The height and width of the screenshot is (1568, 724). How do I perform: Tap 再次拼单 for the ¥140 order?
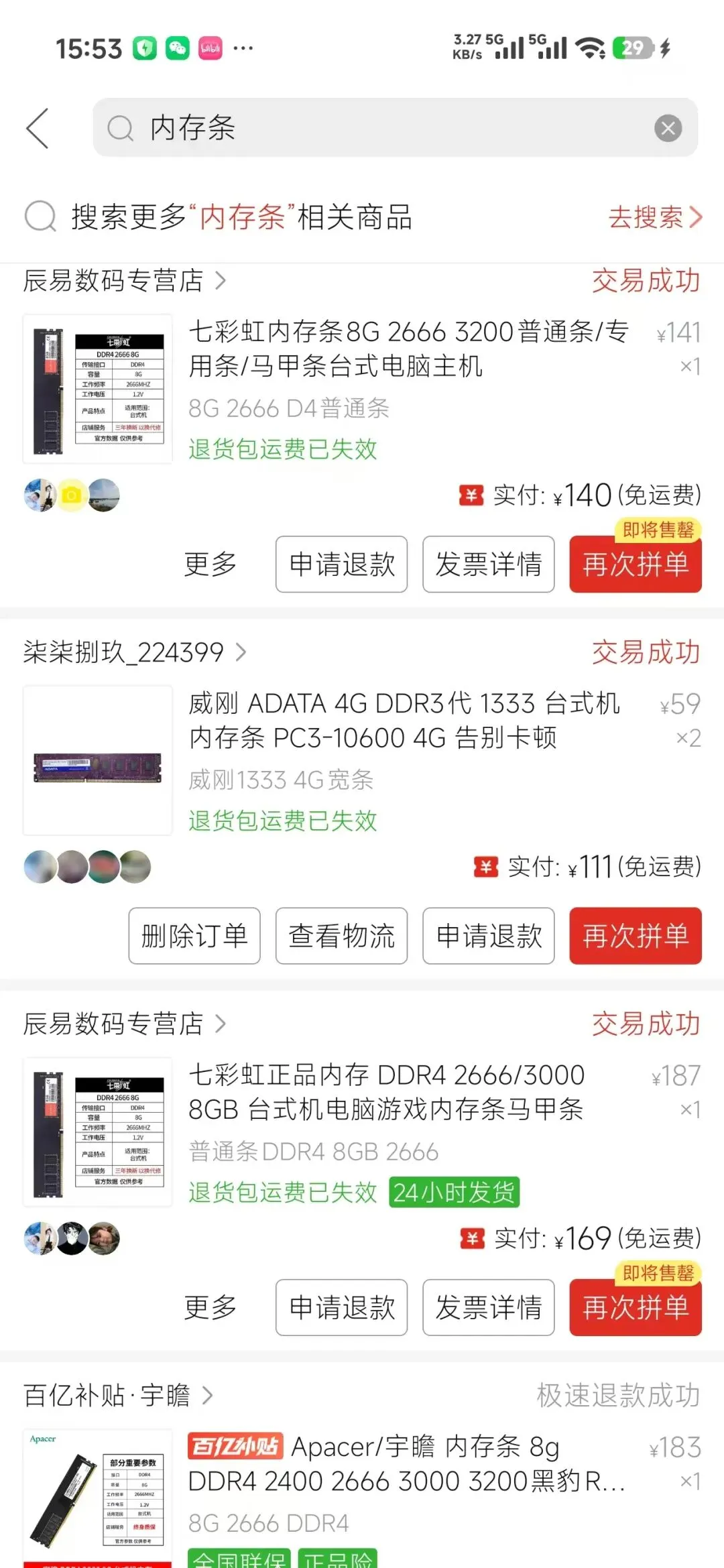[x=636, y=564]
